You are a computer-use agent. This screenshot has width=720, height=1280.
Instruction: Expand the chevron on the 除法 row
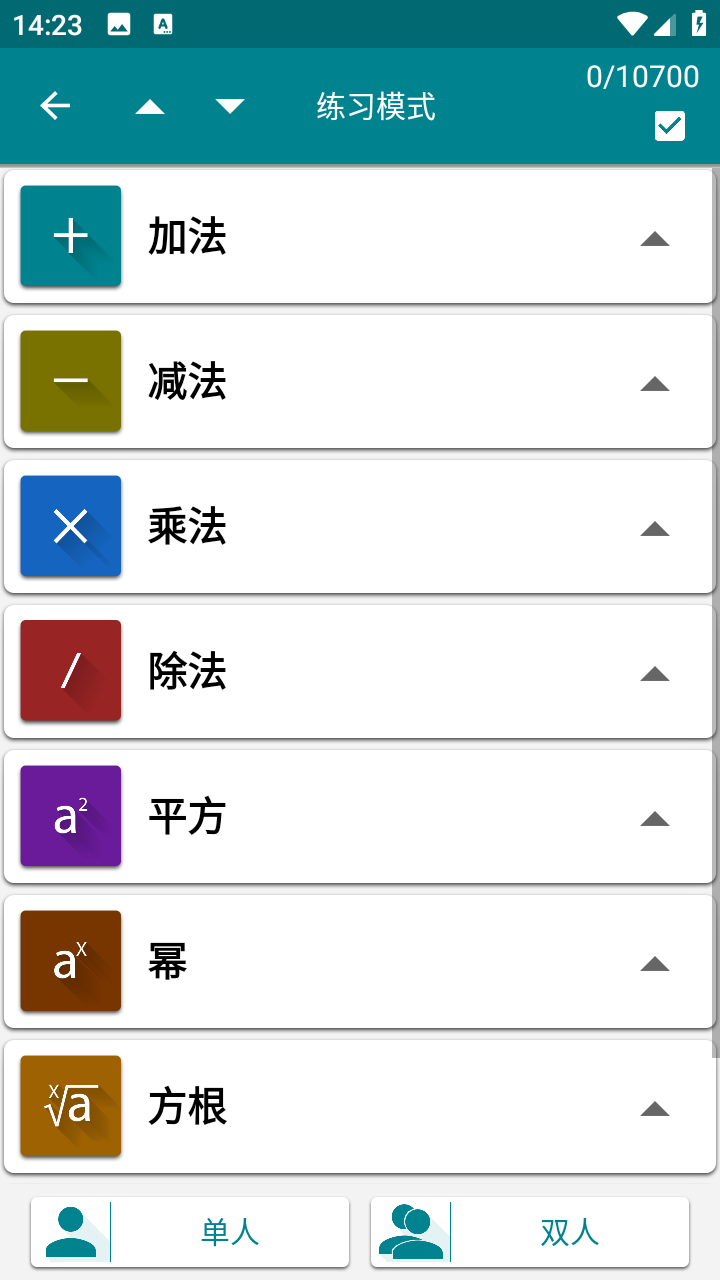point(655,673)
